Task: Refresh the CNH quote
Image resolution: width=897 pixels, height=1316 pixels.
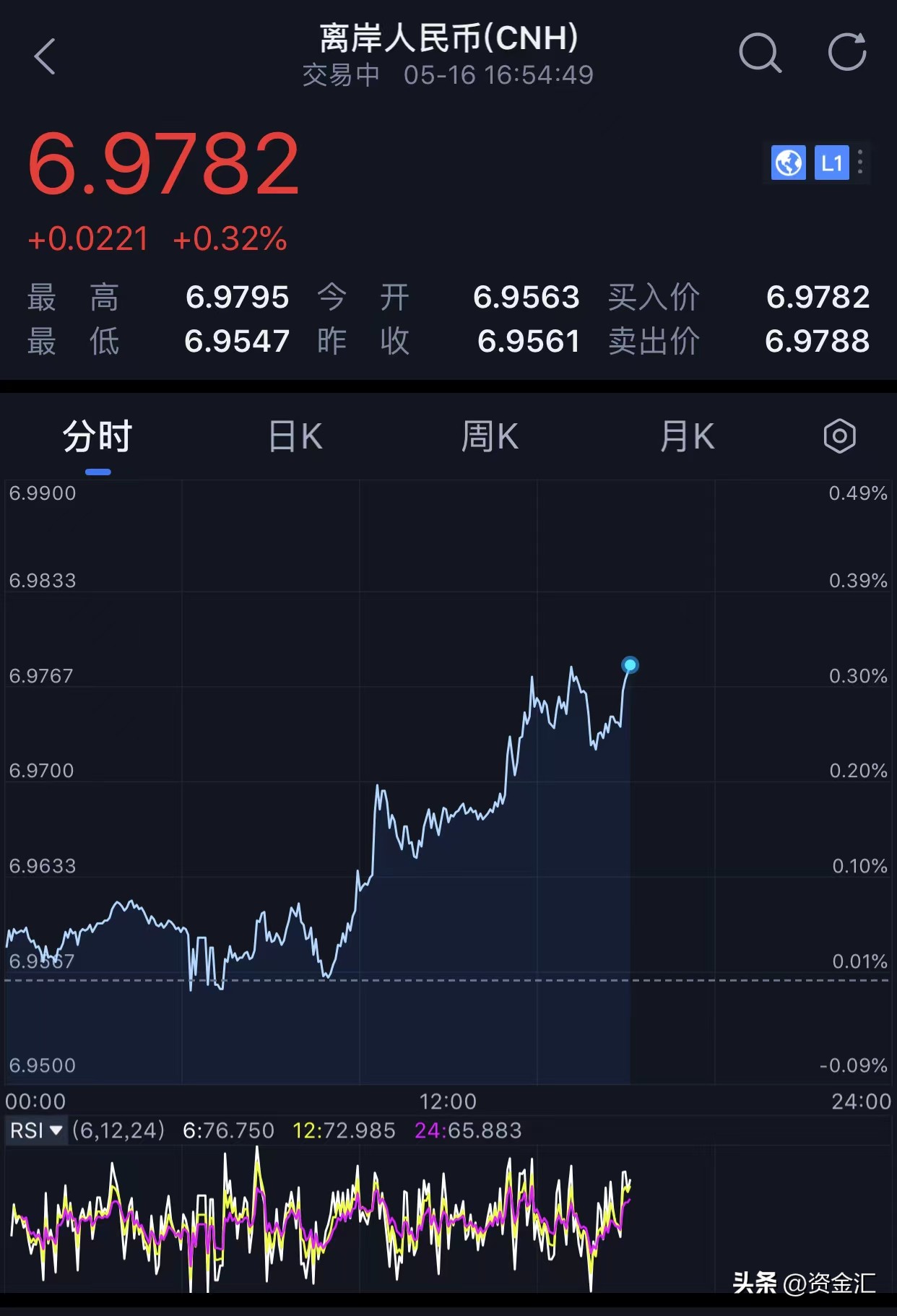Action: [x=846, y=53]
